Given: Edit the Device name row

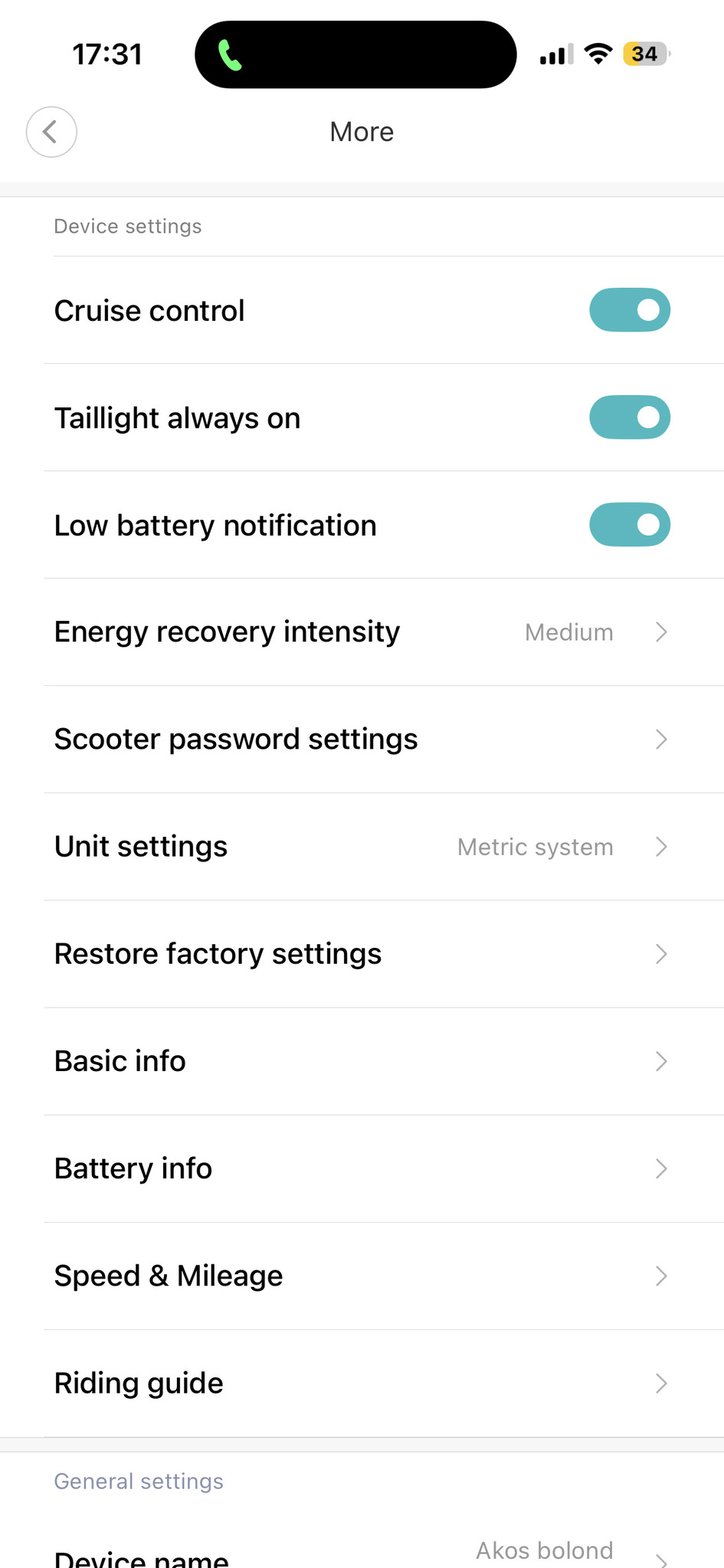Looking at the screenshot, I should 362,1556.
